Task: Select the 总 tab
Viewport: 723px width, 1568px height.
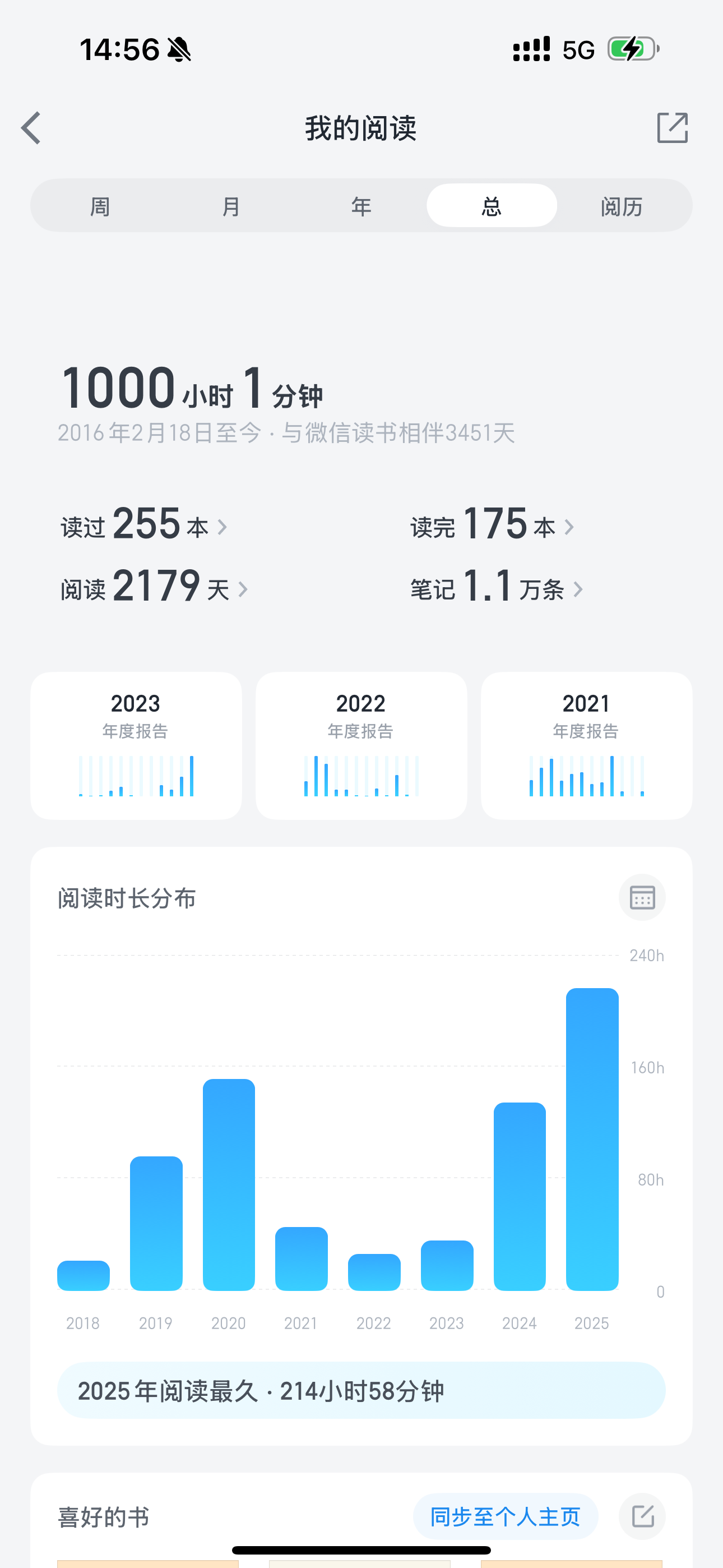Action: (492, 206)
